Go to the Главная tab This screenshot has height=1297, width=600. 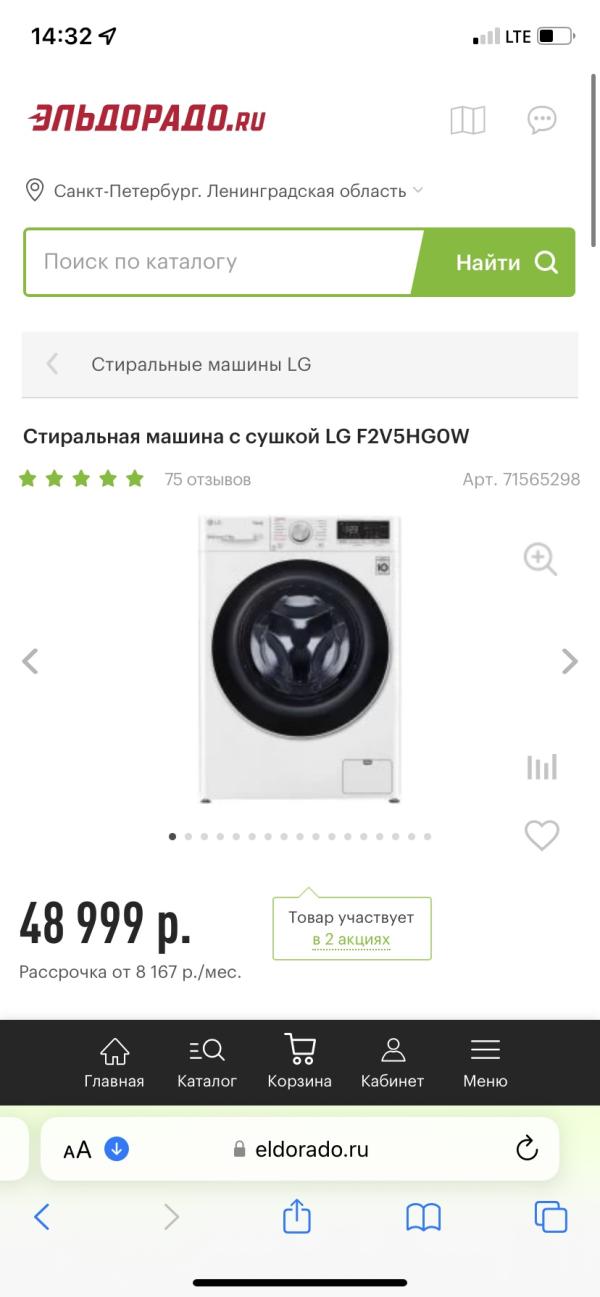click(x=114, y=1062)
